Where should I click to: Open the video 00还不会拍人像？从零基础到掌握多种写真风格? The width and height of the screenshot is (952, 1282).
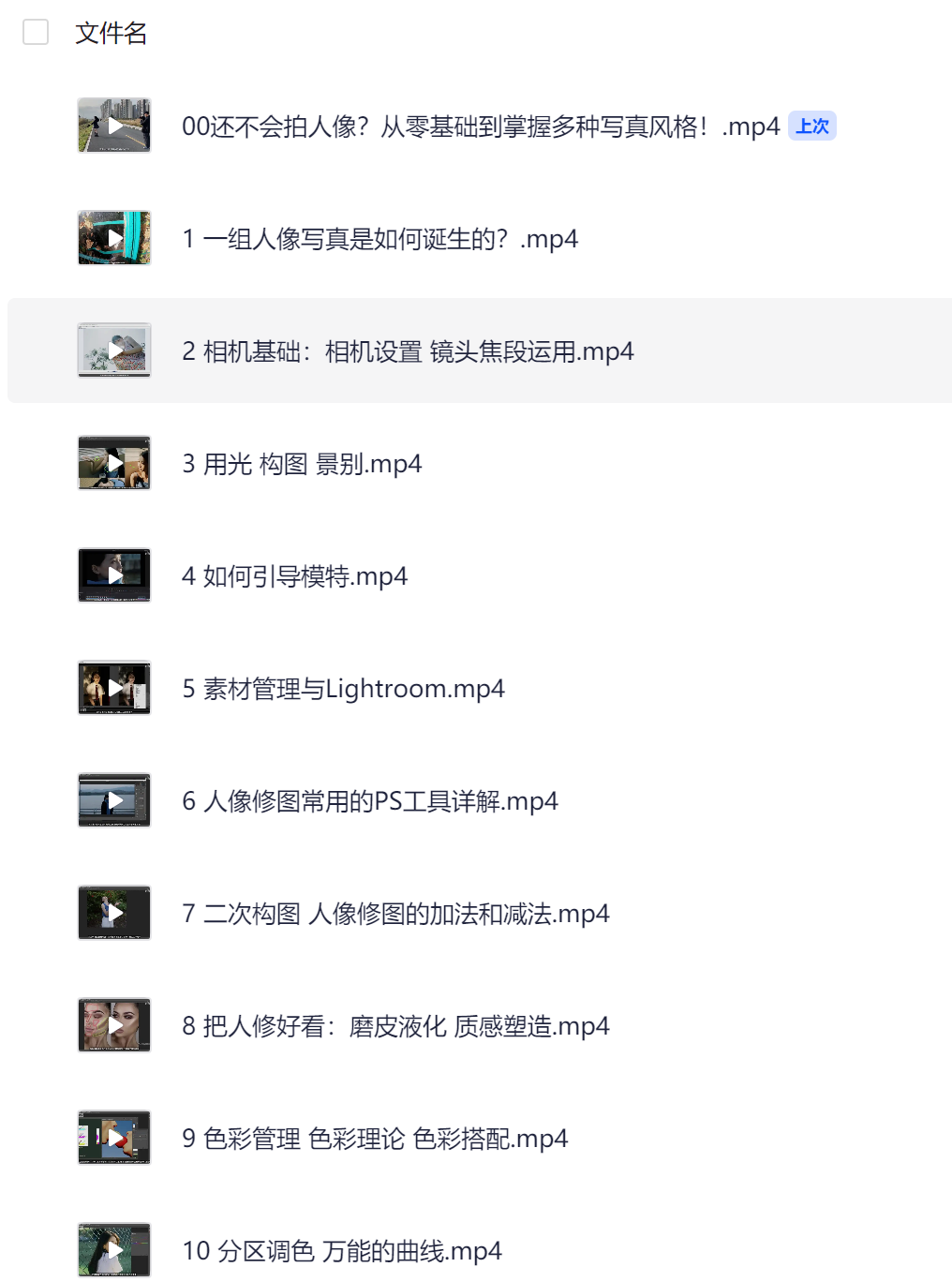(480, 127)
